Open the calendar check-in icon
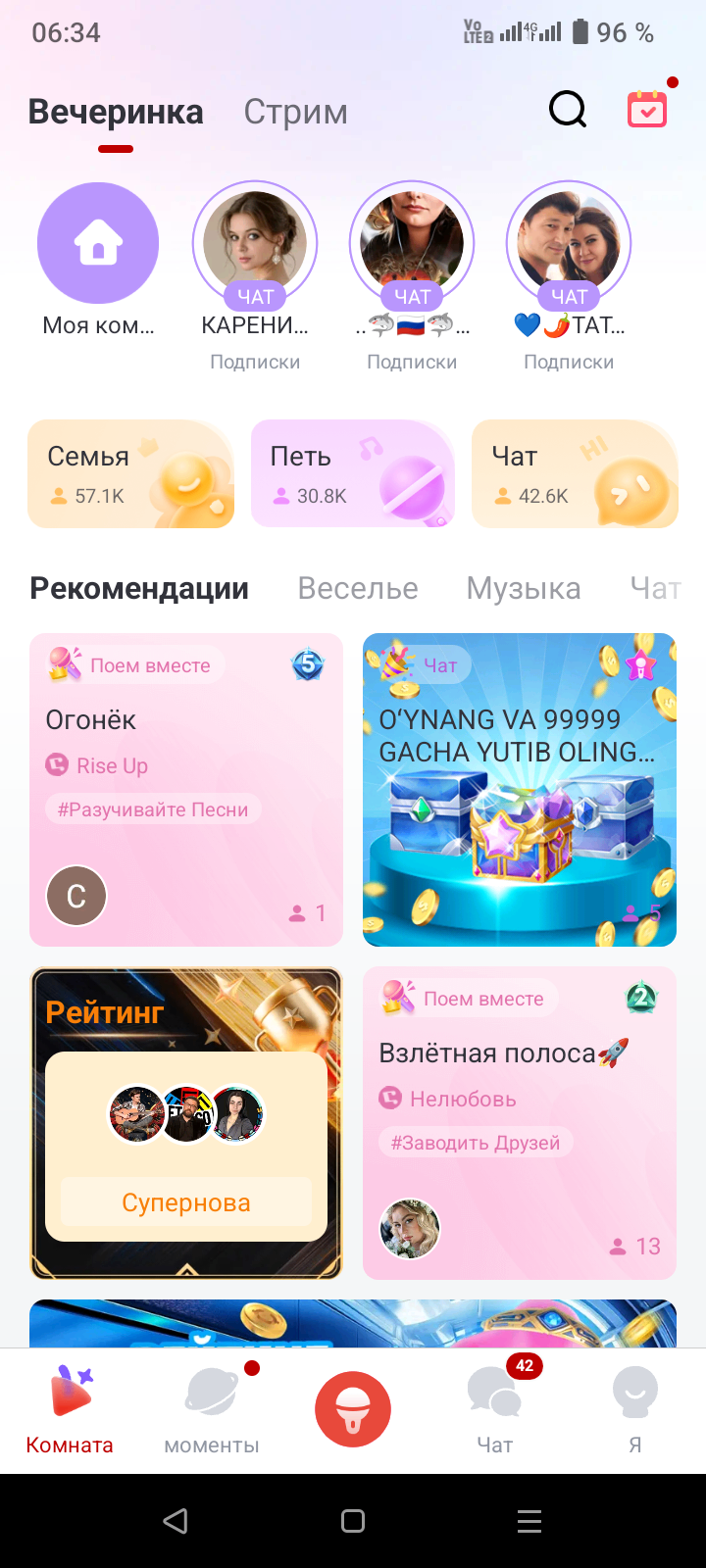The height and width of the screenshot is (1568, 706). coord(647,110)
